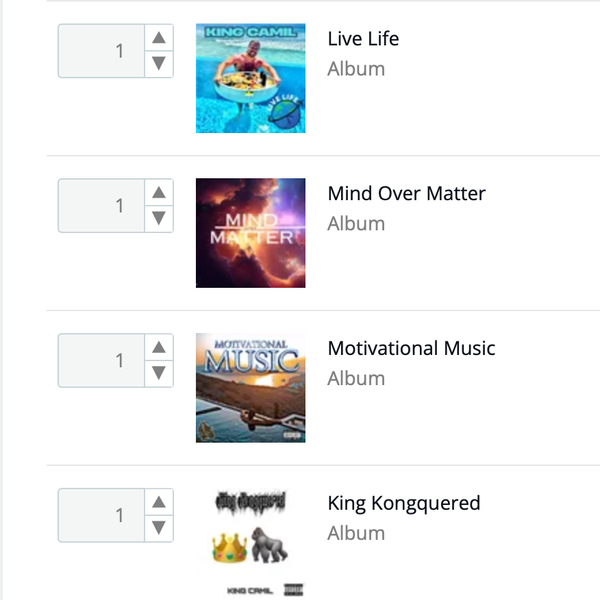Focus the Motivational Music quantity field

tap(100, 361)
